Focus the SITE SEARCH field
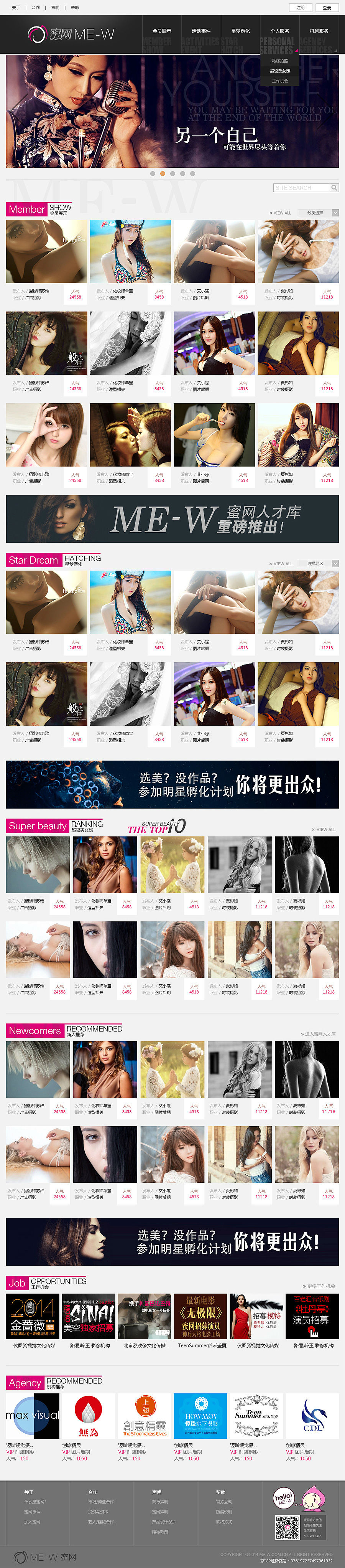Screen dimensions: 345x1568 (301, 188)
